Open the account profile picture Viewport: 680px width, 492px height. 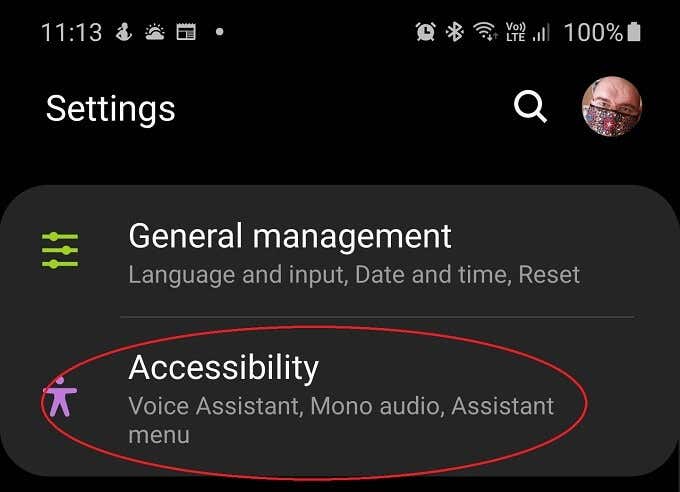coord(611,107)
